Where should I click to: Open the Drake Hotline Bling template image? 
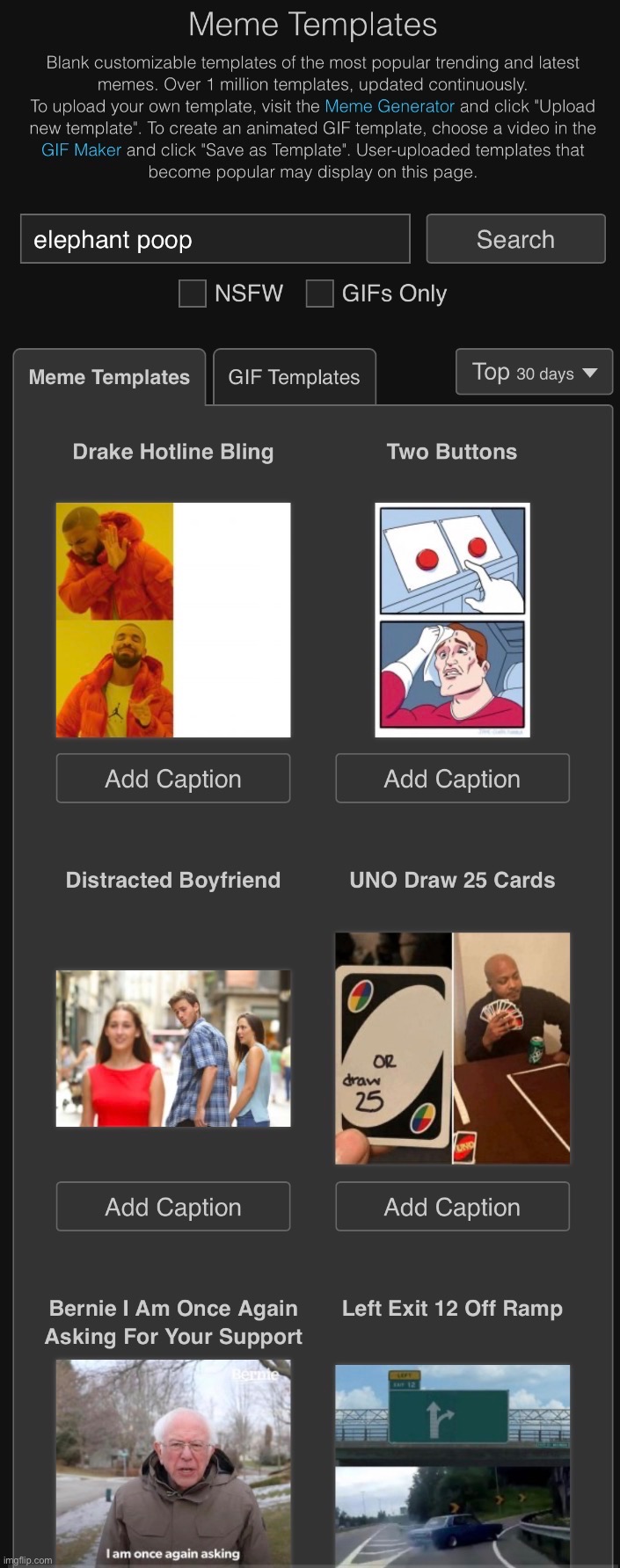(x=173, y=620)
